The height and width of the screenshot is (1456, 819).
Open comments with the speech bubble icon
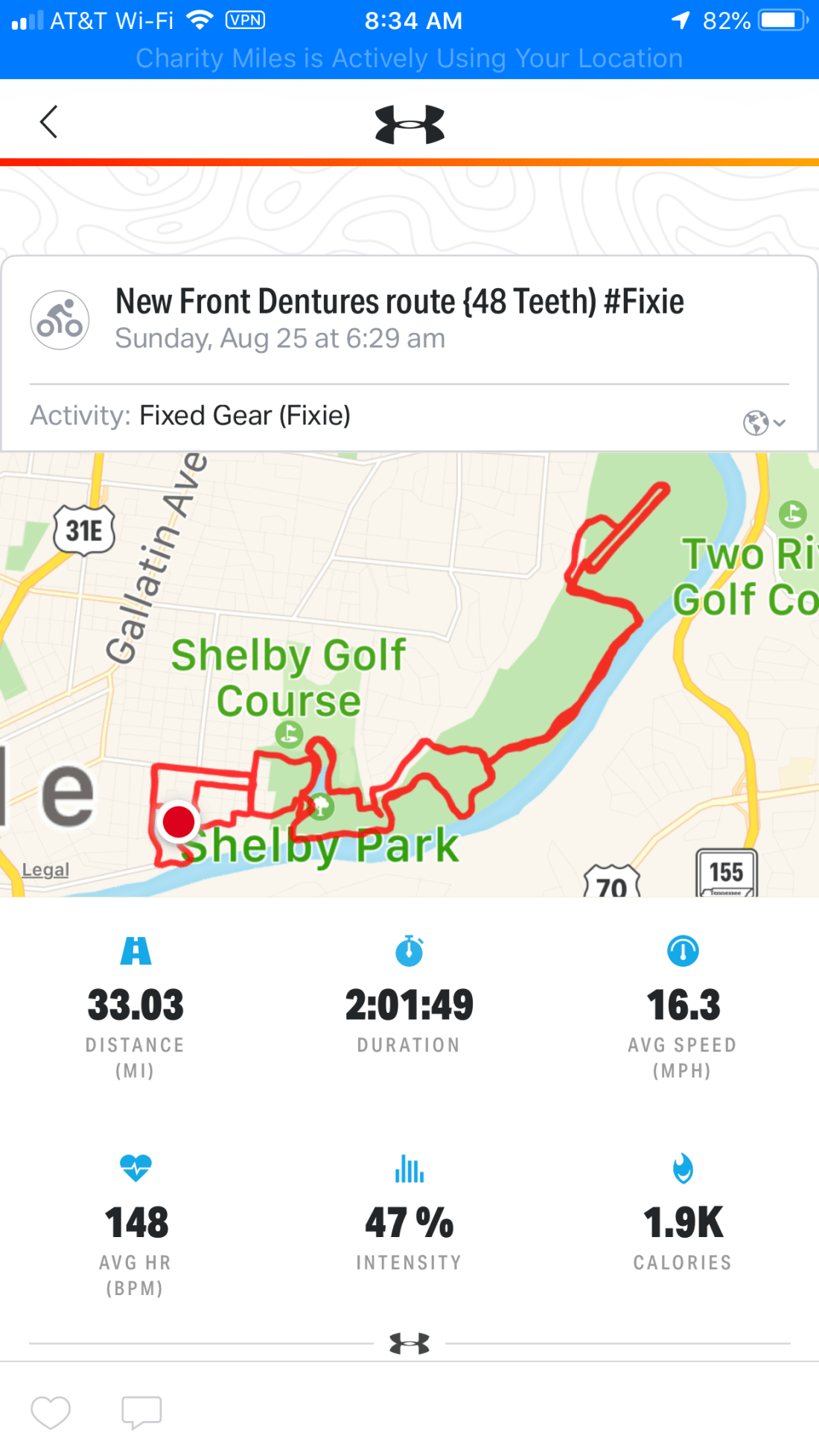(x=141, y=1411)
